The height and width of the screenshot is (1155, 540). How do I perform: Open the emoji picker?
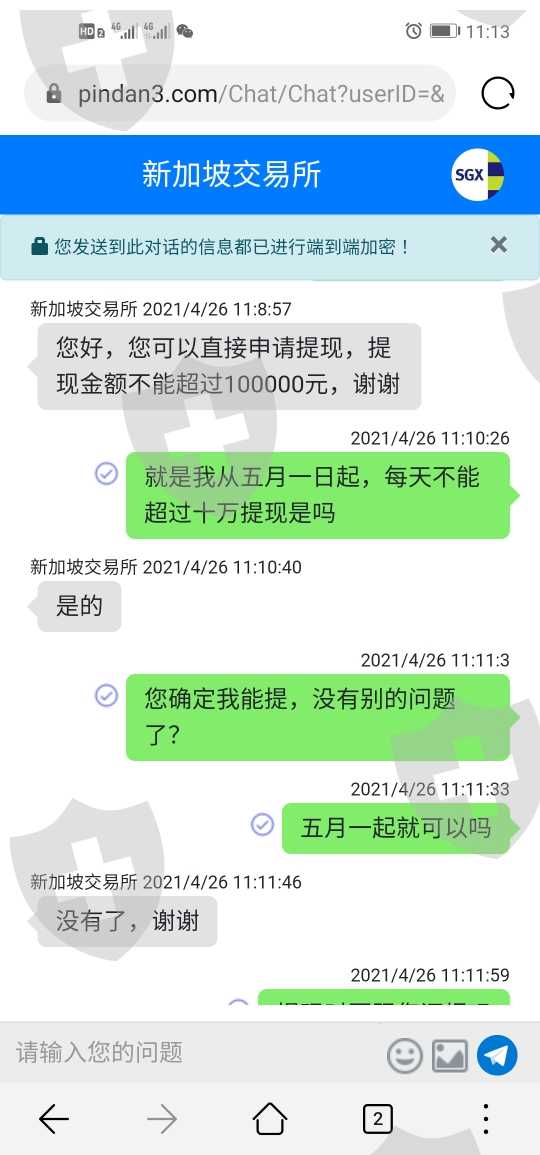pyautogui.click(x=404, y=1055)
